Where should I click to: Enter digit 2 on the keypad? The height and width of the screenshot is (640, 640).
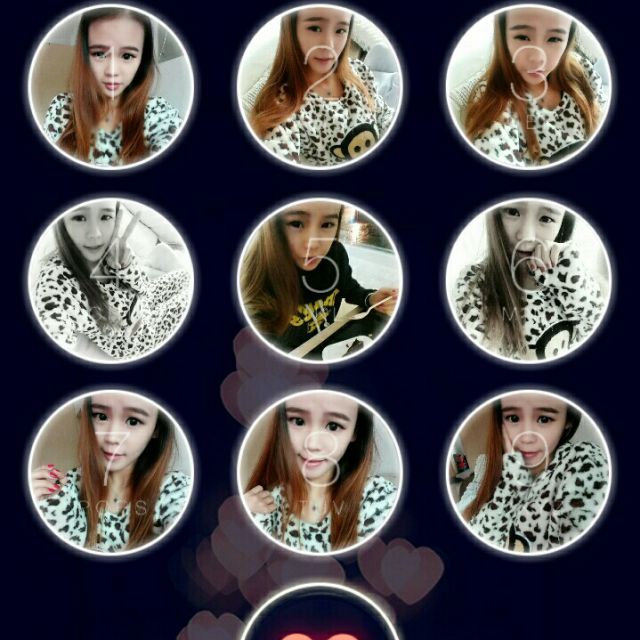click(320, 87)
